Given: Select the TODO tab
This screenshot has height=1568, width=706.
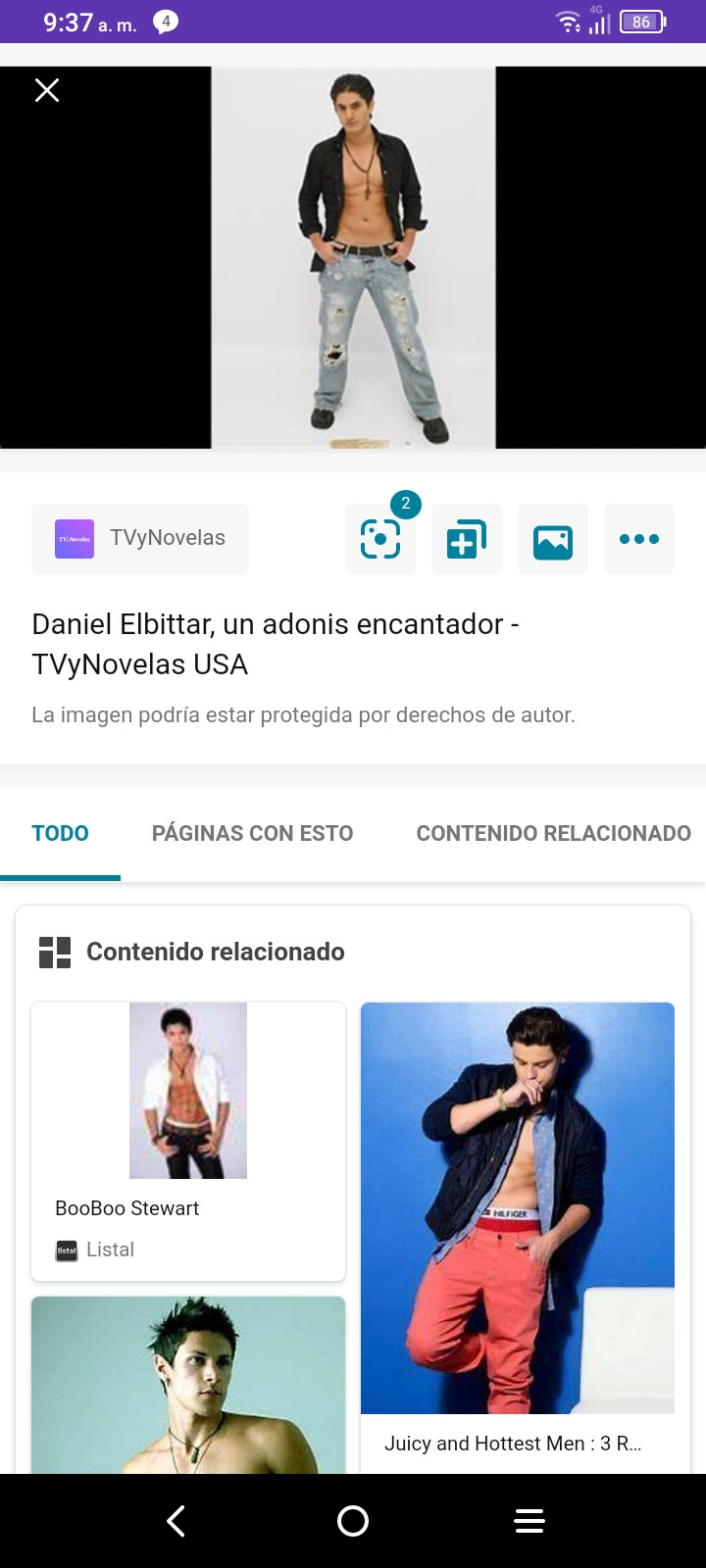Looking at the screenshot, I should coord(60,833).
